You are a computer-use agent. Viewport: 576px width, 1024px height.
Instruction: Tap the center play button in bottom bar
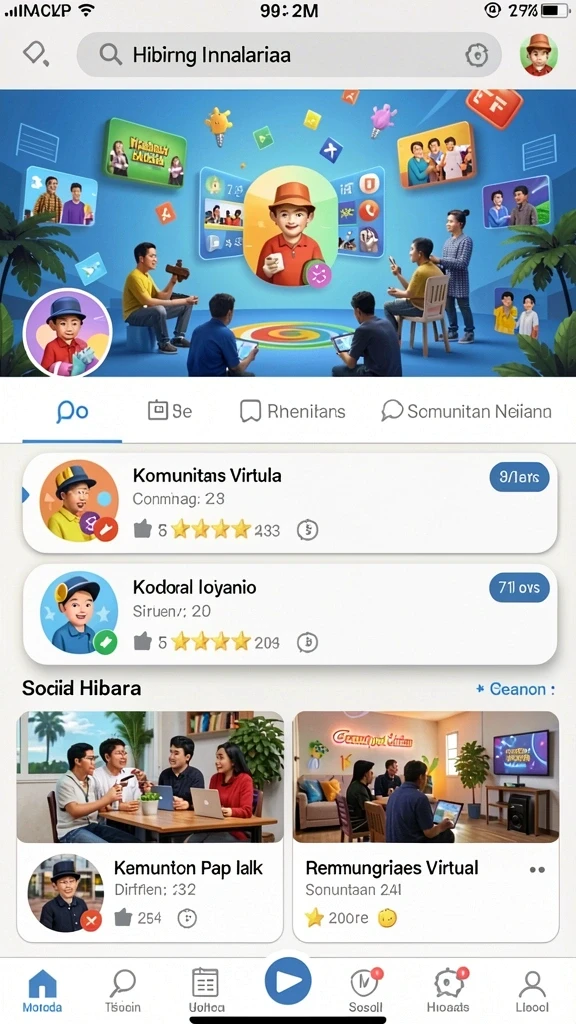click(x=288, y=980)
